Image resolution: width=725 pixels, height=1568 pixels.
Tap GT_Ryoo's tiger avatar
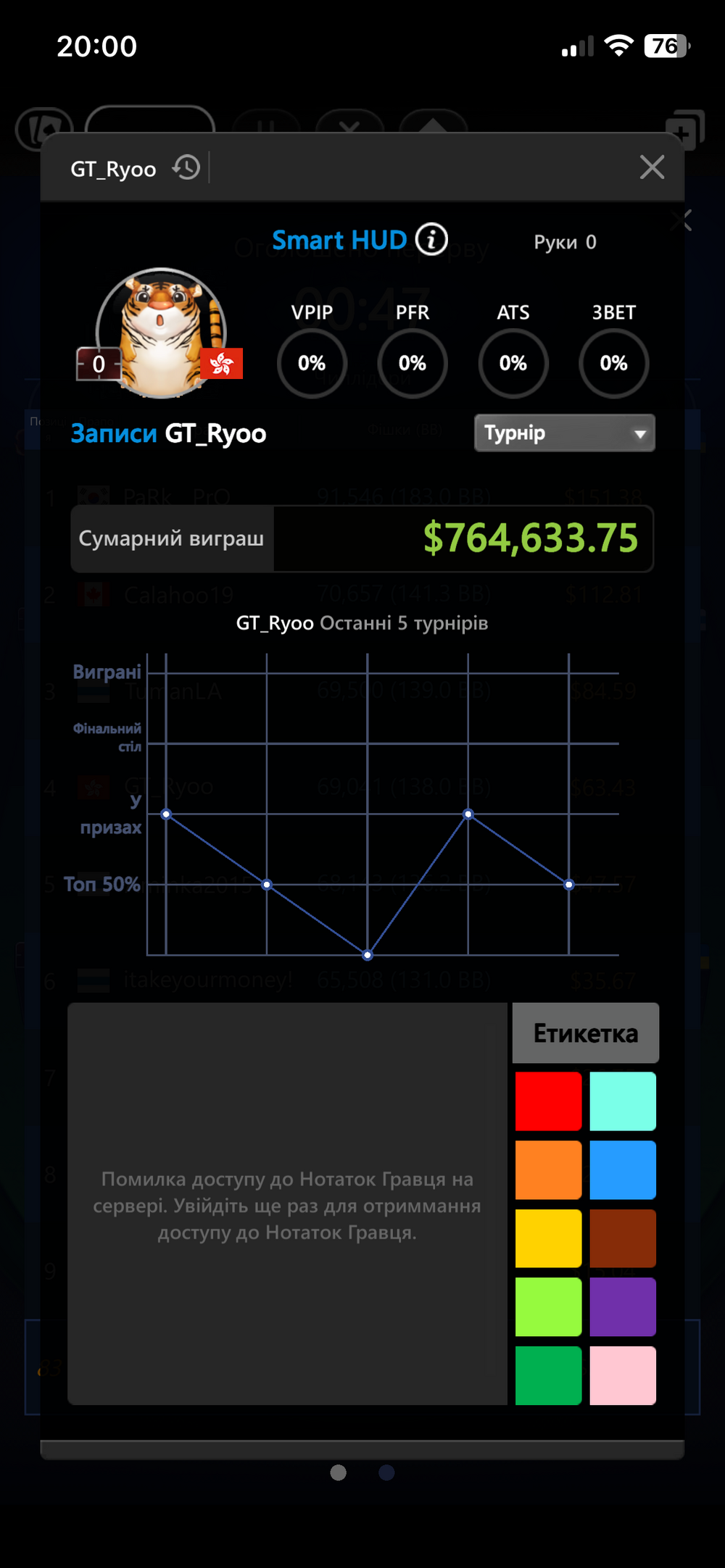(x=161, y=333)
